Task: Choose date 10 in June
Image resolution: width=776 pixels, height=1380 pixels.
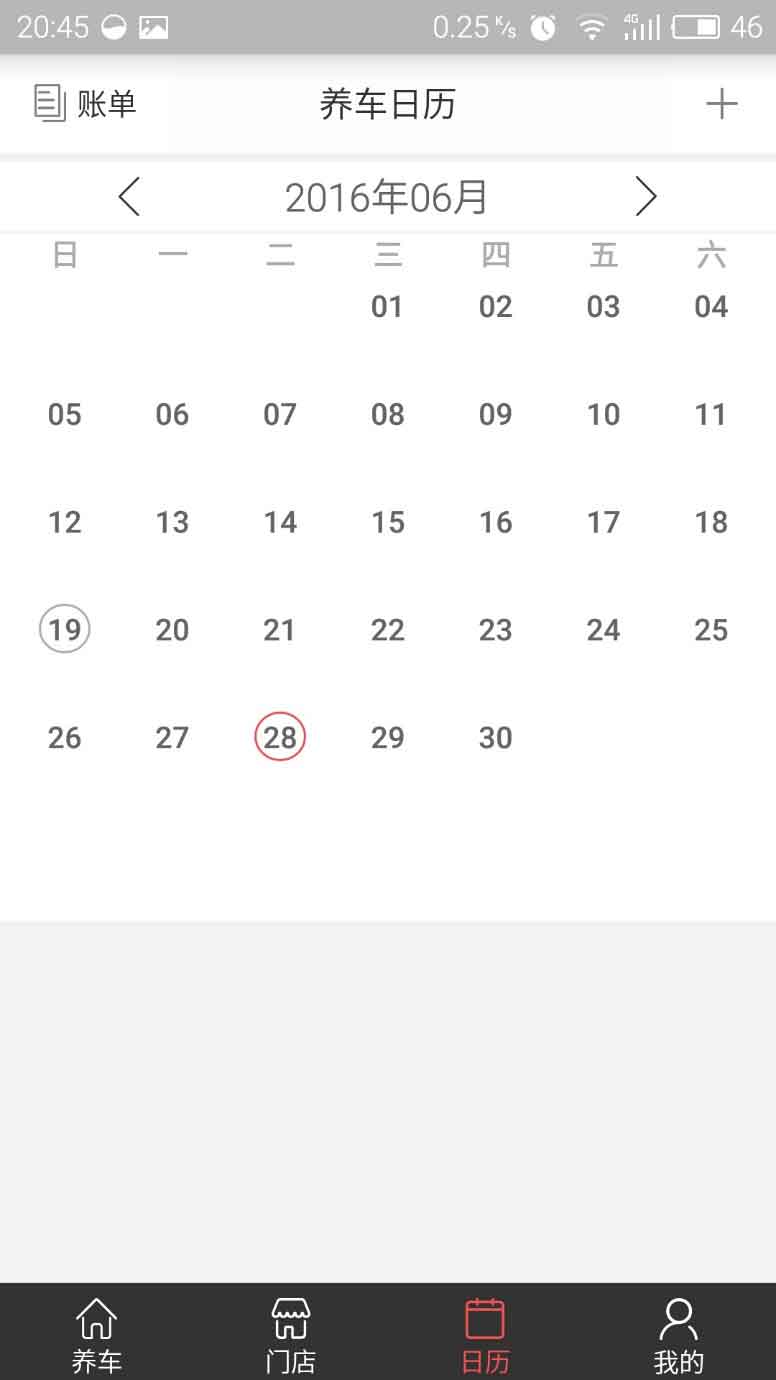Action: tap(603, 415)
